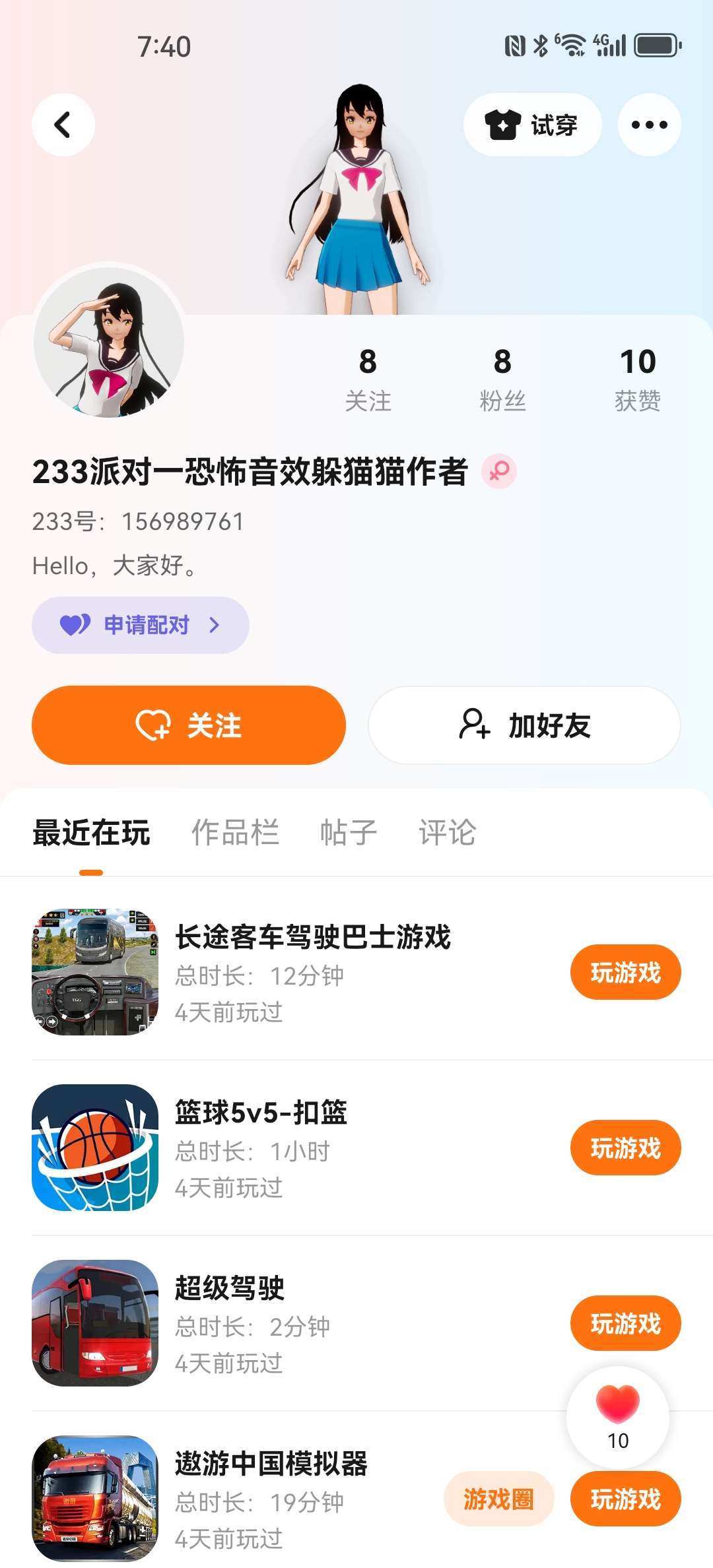This screenshot has width=713, height=1568.
Task: Launch 超级驾驶 with its 玩游戏 button
Action: 625,1323
